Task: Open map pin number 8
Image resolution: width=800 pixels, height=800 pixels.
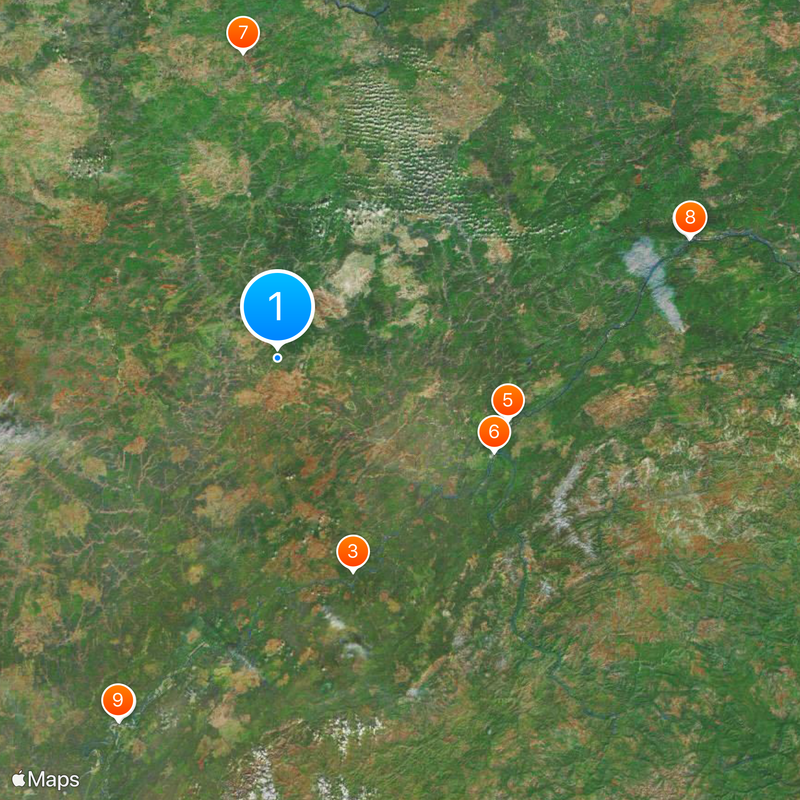Action: point(689,218)
